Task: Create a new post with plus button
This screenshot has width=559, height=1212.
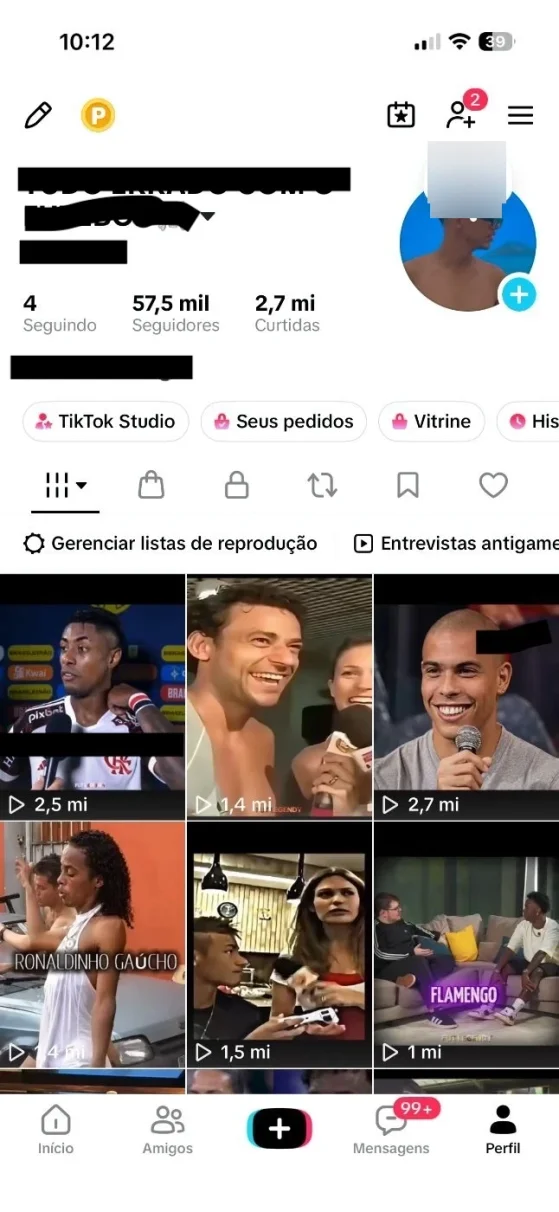Action: 279,1129
